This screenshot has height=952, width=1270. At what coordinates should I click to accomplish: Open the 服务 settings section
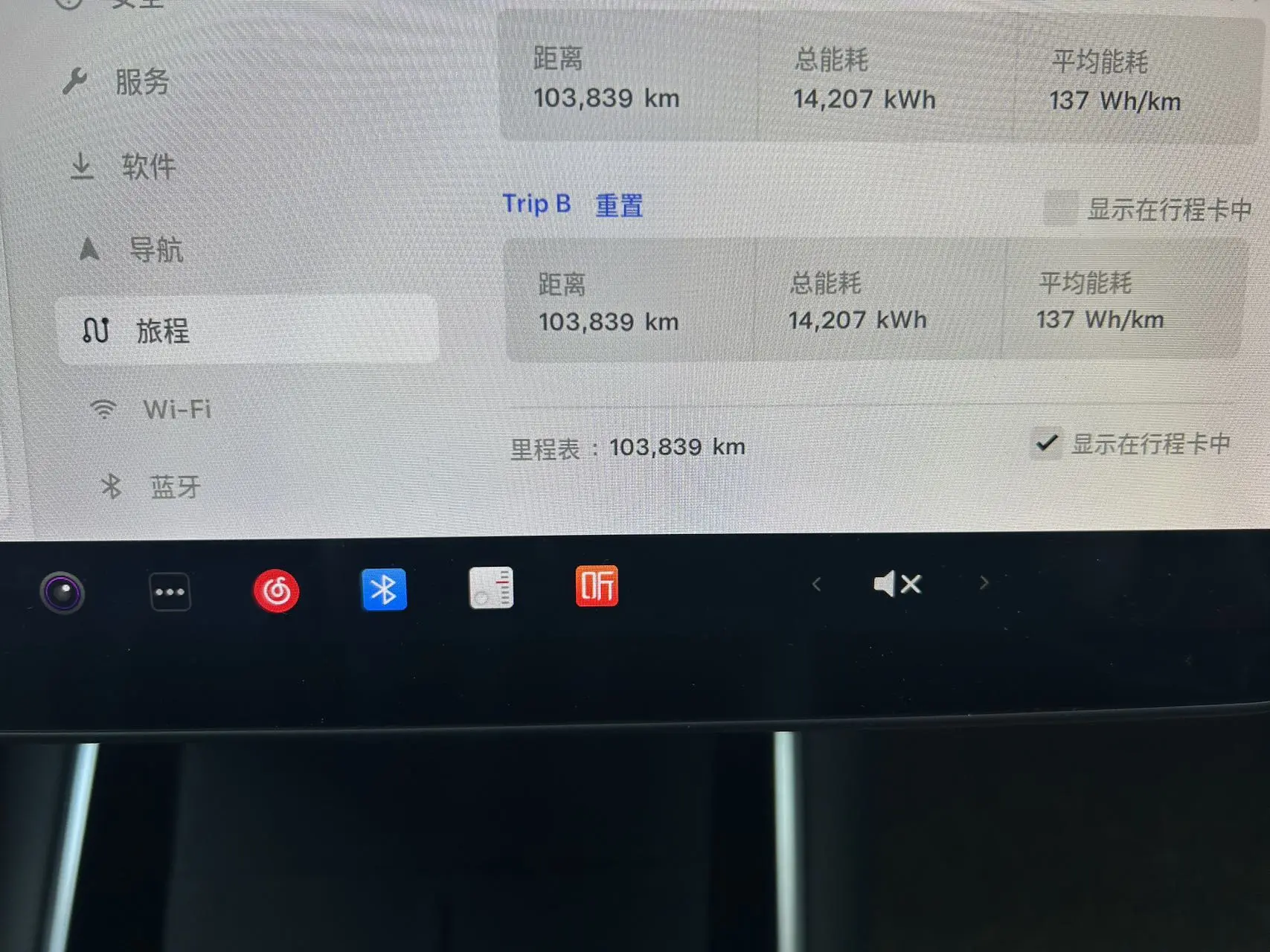click(141, 82)
